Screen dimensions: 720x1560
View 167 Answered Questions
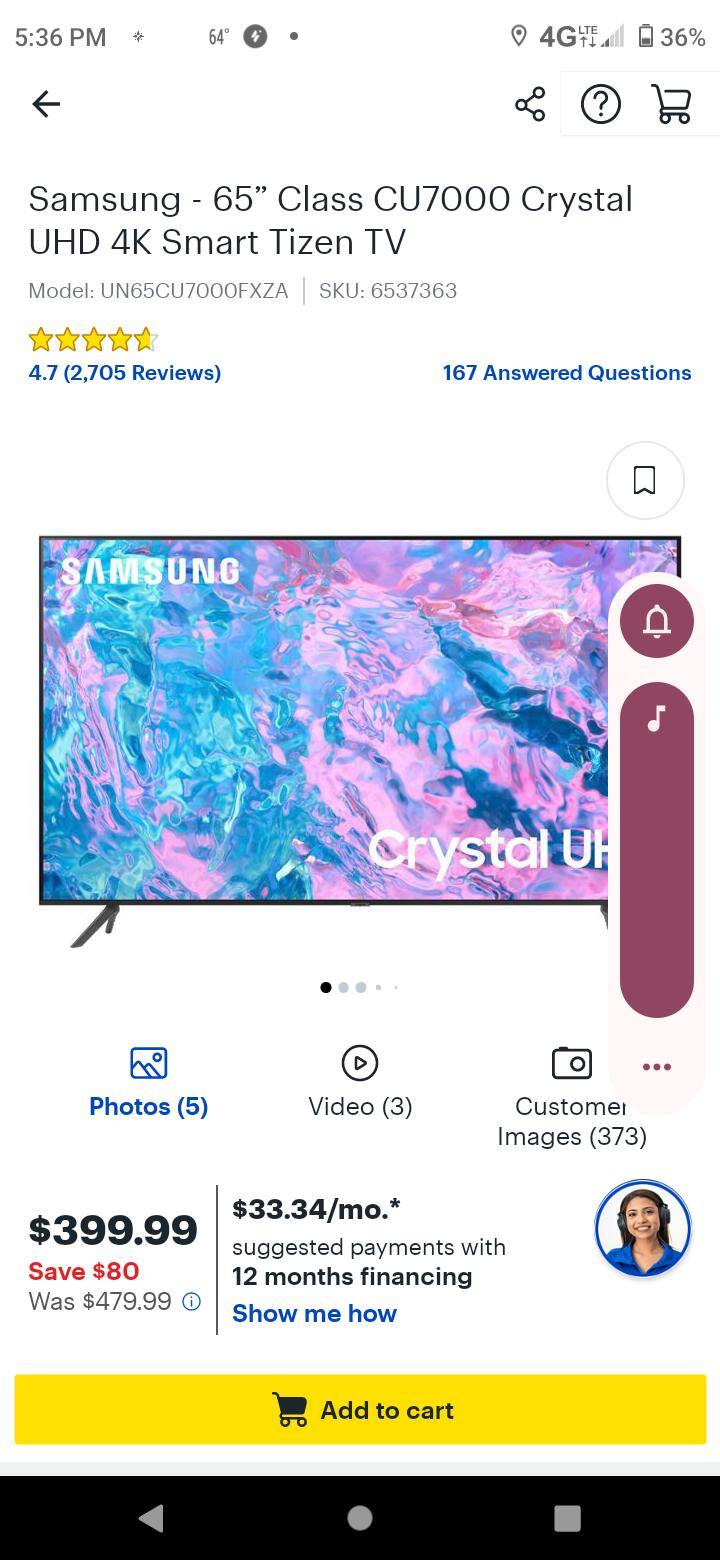click(566, 373)
